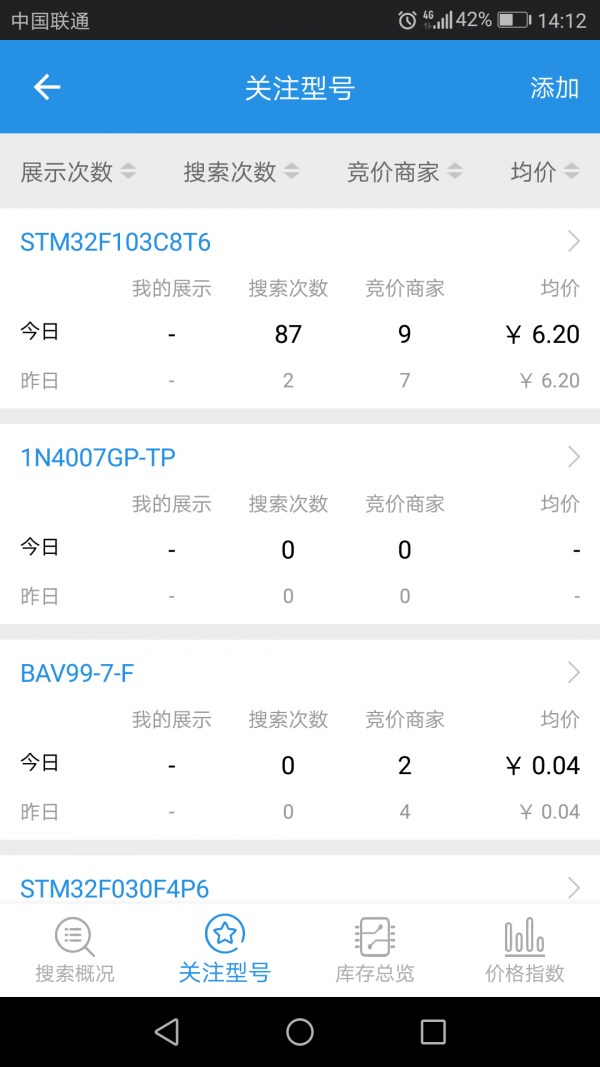Image resolution: width=600 pixels, height=1067 pixels.
Task: Open the system recent apps view
Action: pyautogui.click(x=433, y=1032)
